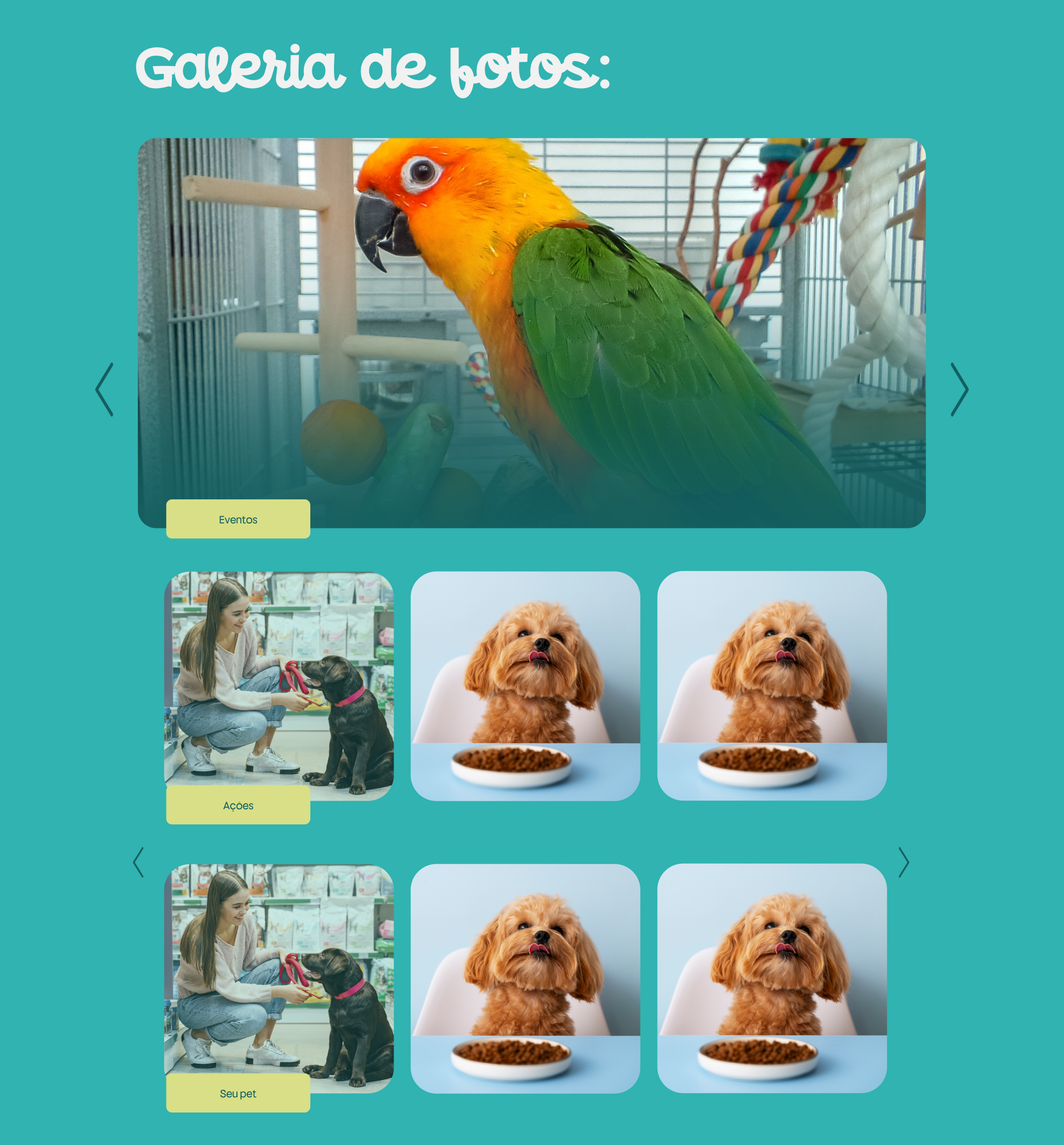Open the large parrot photo
1064x1145 pixels.
coord(532,323)
